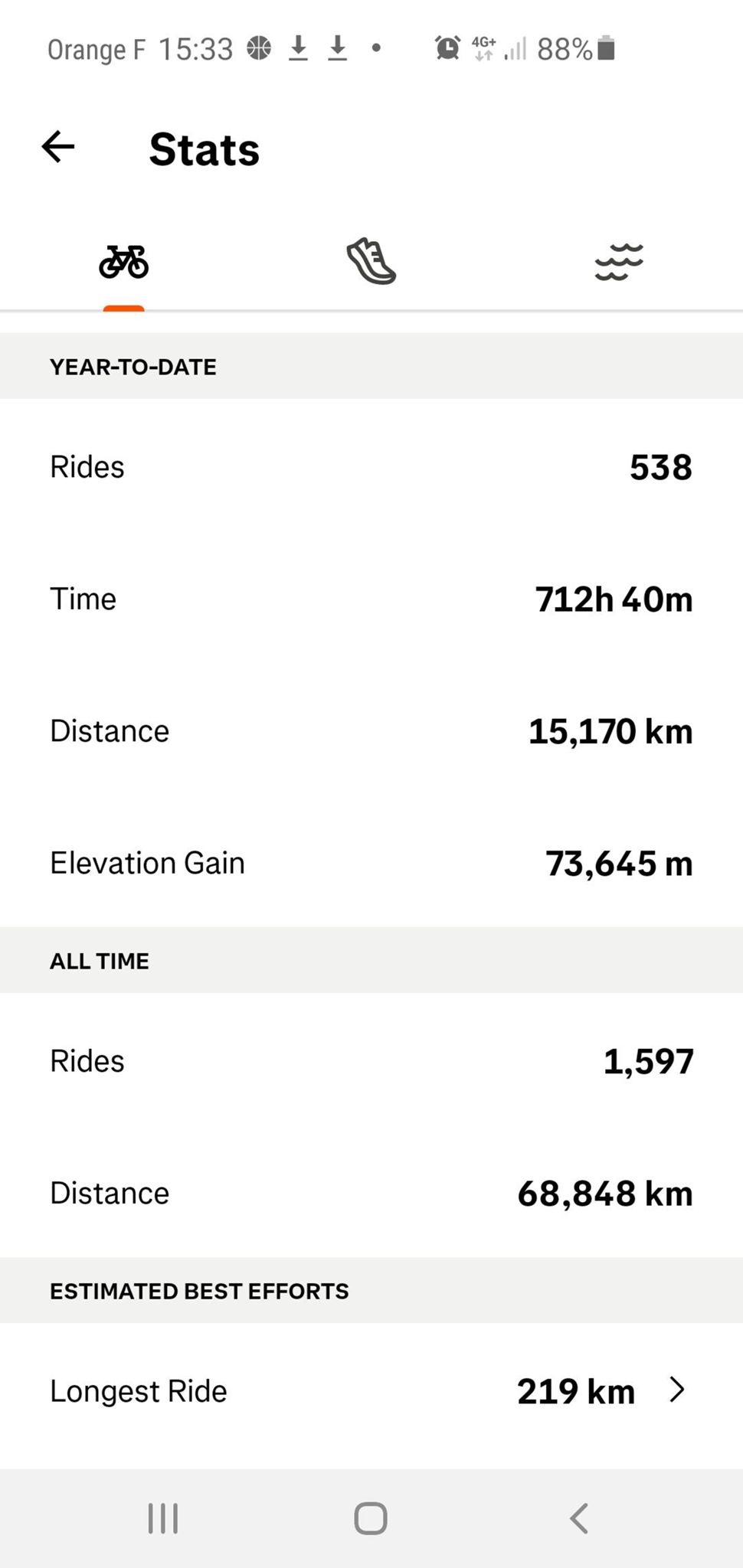Tap the system back button

tap(579, 1518)
